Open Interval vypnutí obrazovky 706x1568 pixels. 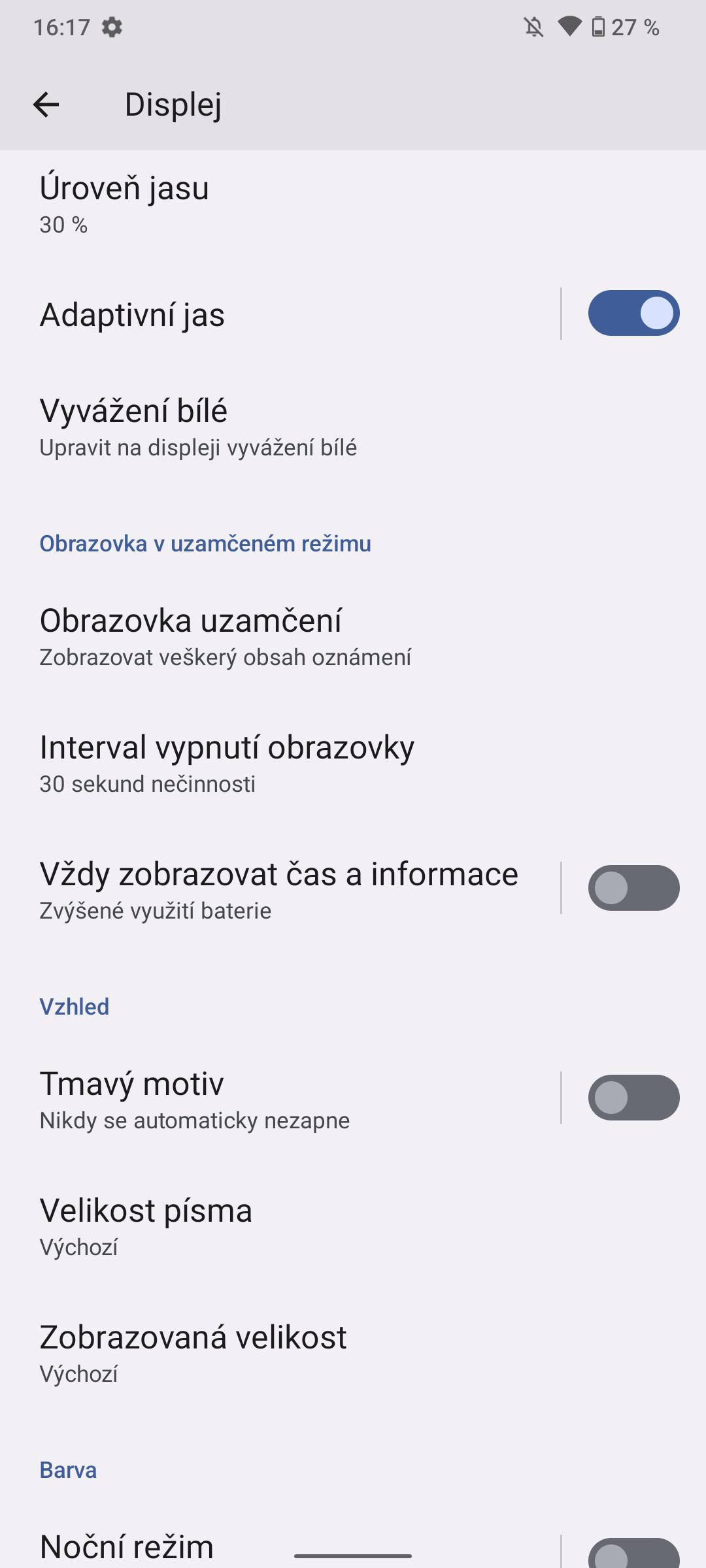pyautogui.click(x=353, y=764)
